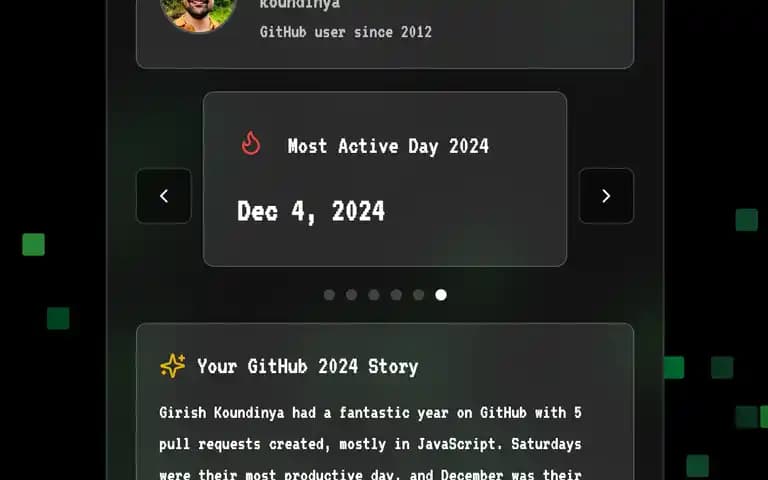Screen dimensions: 768x480
Task: Select the fourth carousel page dot
Action: (x=396, y=295)
